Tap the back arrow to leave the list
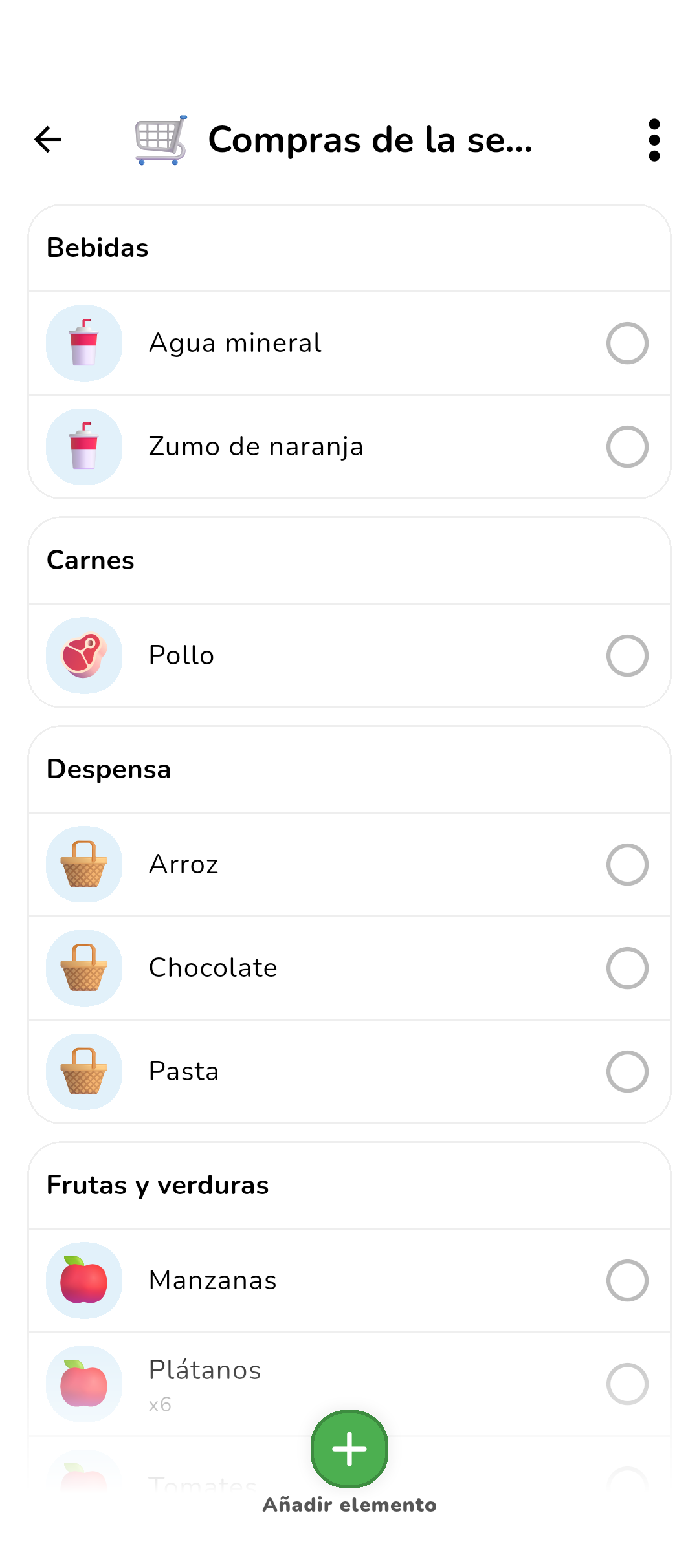Viewport: 699px width, 1568px height. coord(47,139)
